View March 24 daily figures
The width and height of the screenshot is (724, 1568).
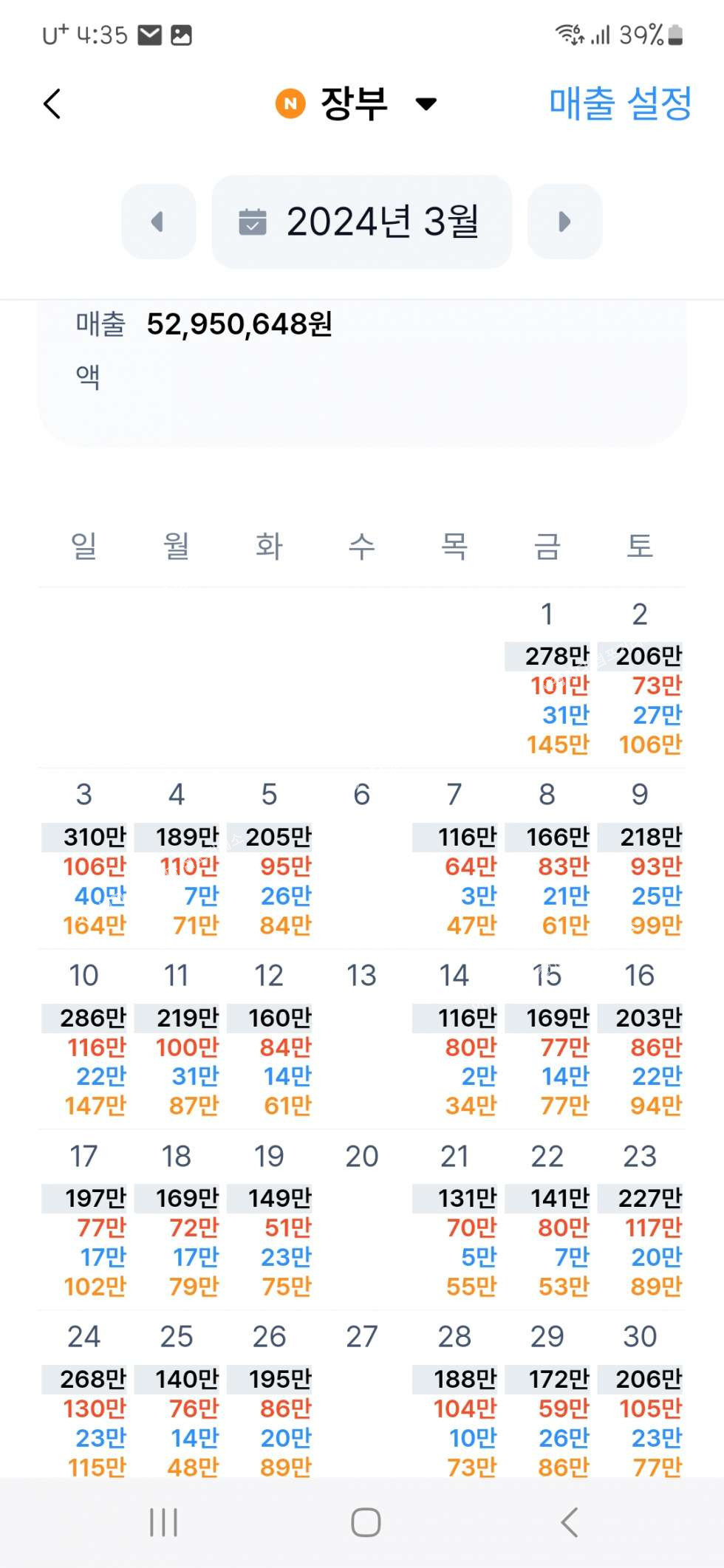pos(84,1402)
